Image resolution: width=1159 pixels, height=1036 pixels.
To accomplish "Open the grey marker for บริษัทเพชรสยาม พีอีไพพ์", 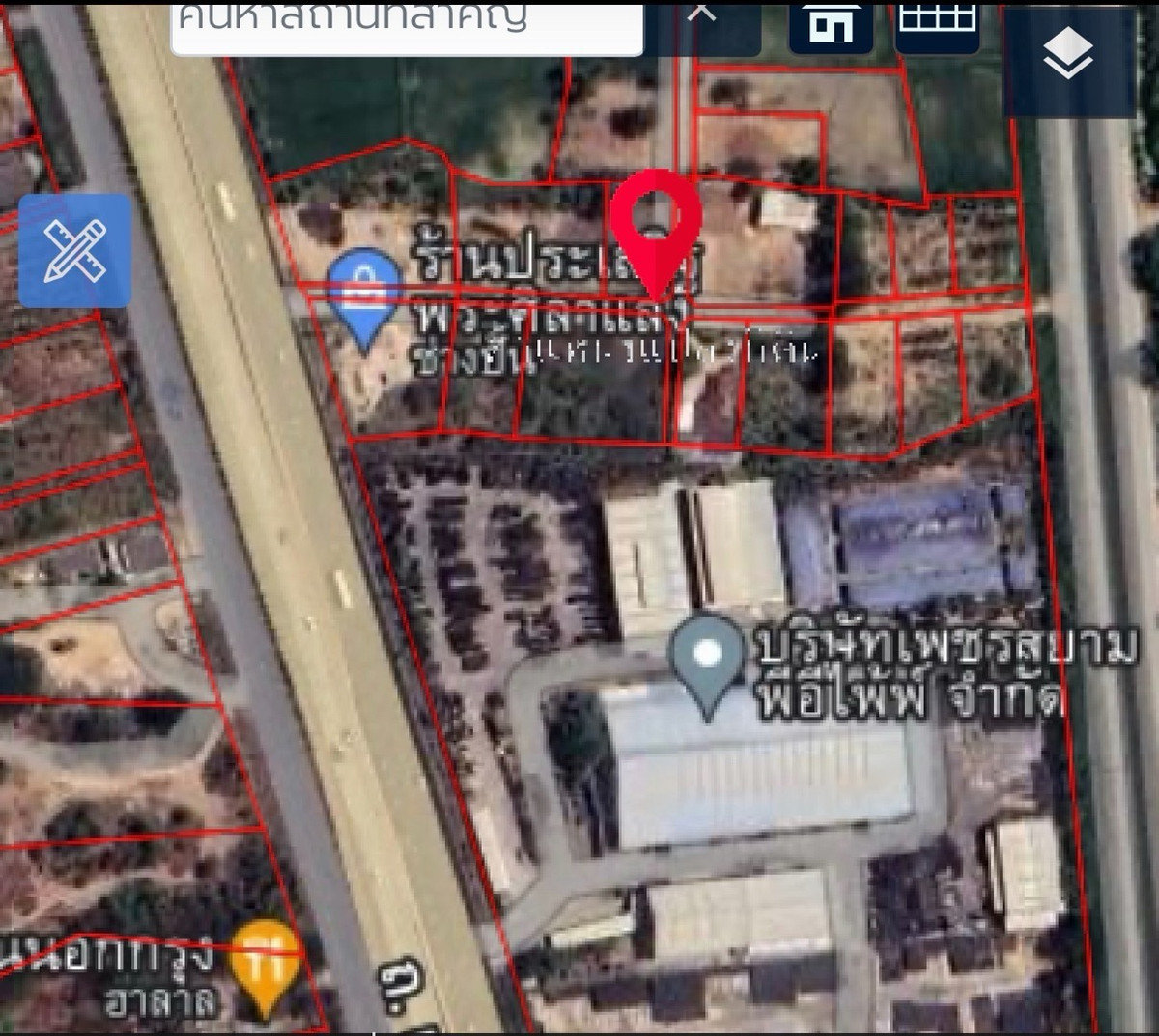I will (708, 658).
